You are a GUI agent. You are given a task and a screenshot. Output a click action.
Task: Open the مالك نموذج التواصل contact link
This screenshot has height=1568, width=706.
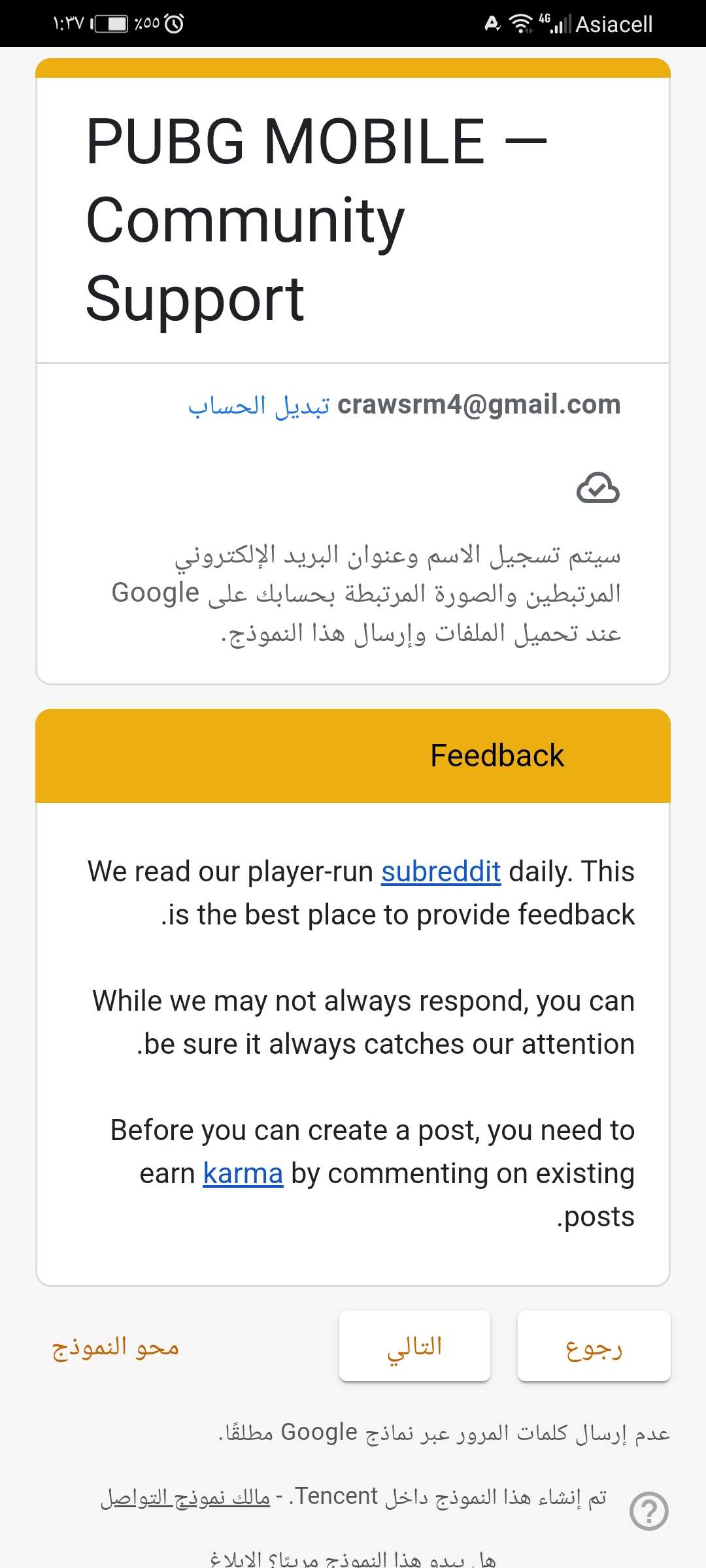(x=186, y=1496)
